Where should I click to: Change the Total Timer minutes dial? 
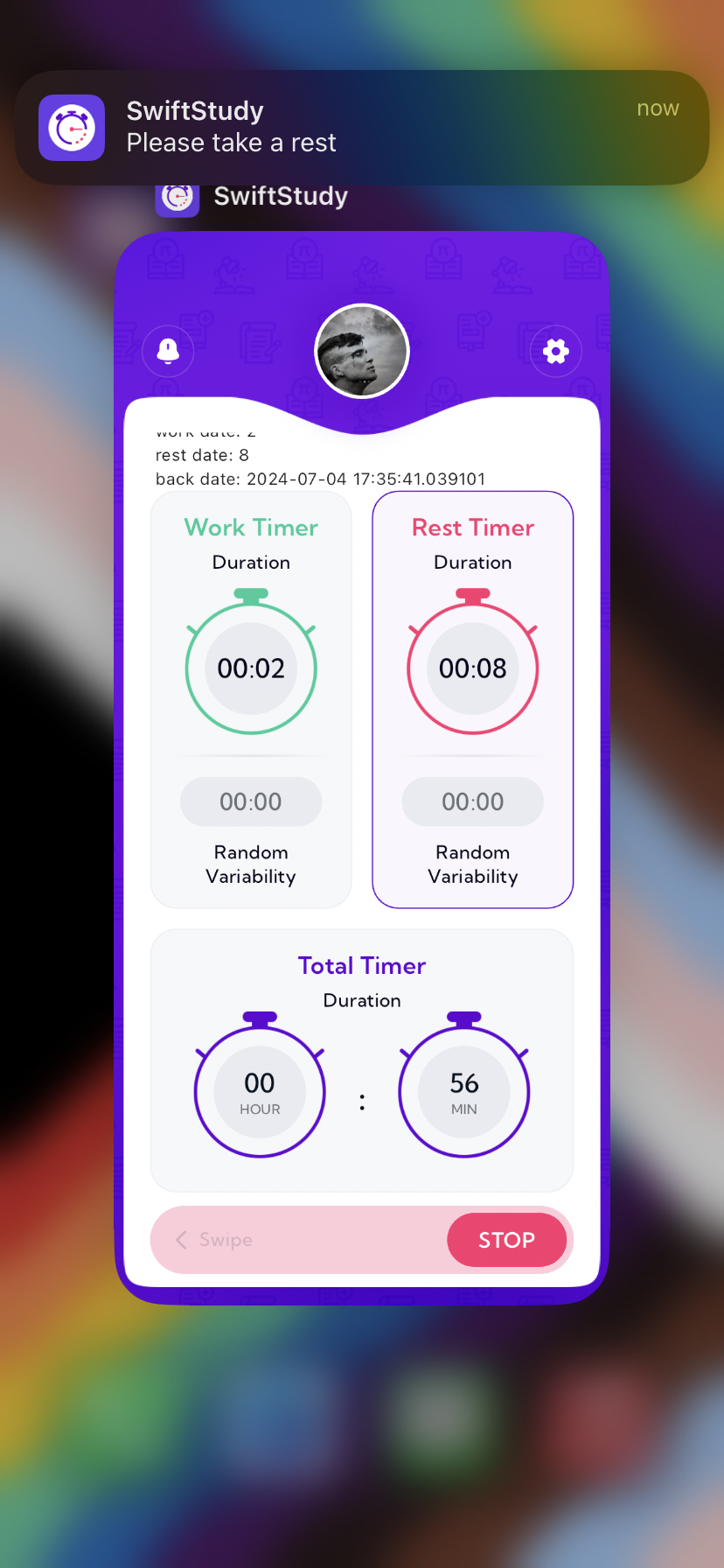464,1091
